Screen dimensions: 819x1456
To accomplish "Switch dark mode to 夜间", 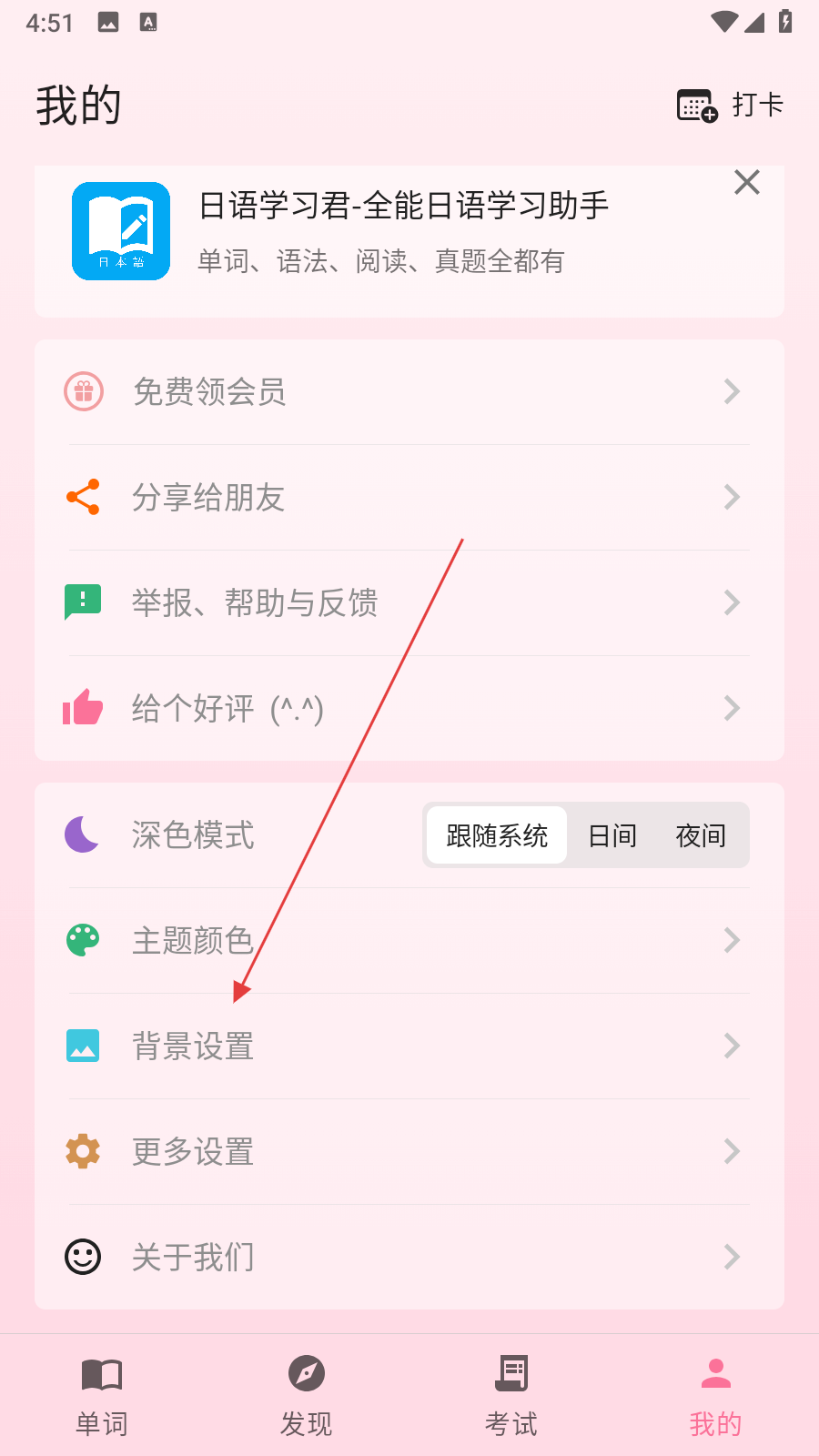I will click(701, 835).
